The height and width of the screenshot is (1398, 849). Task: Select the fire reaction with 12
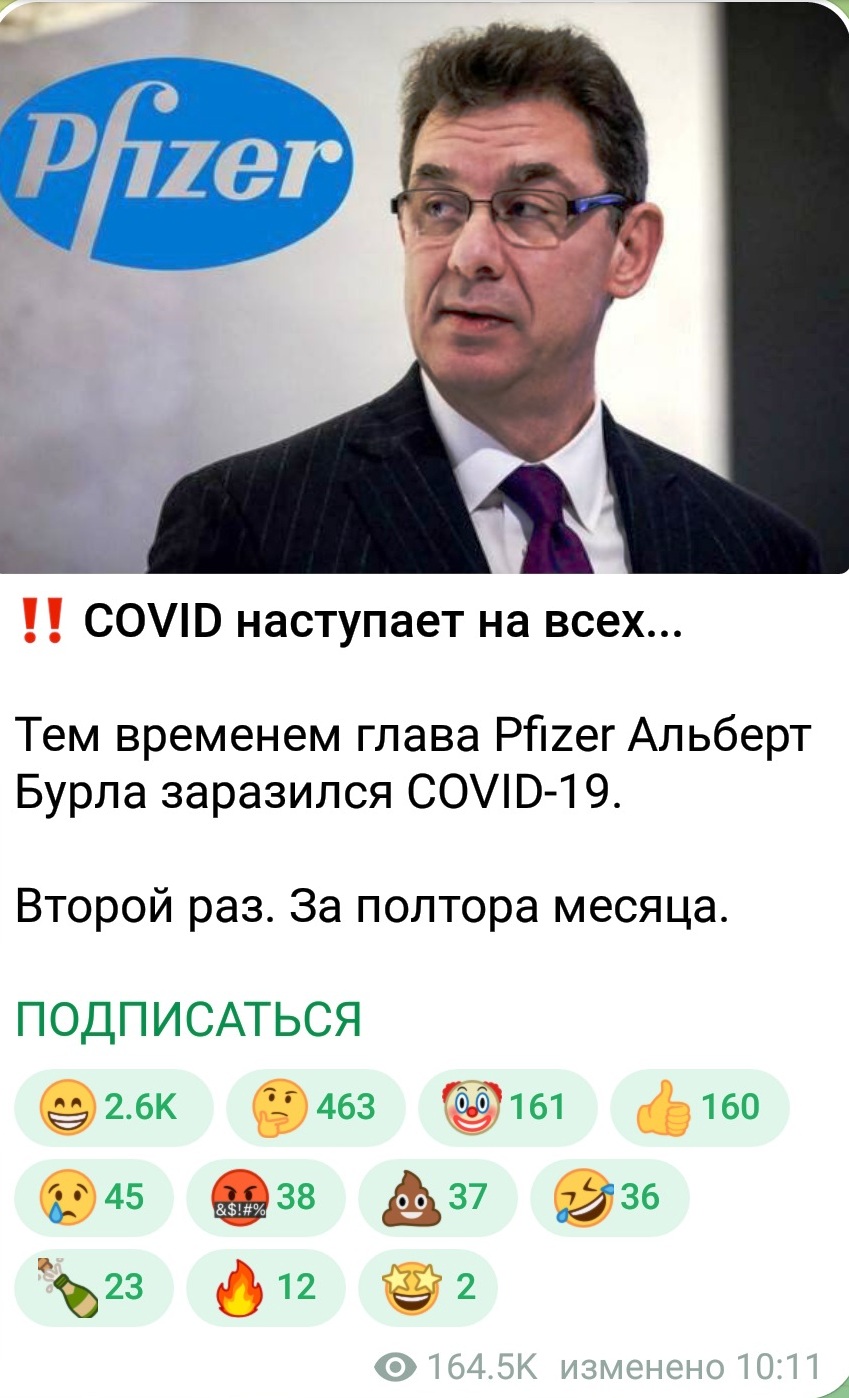coord(264,1286)
